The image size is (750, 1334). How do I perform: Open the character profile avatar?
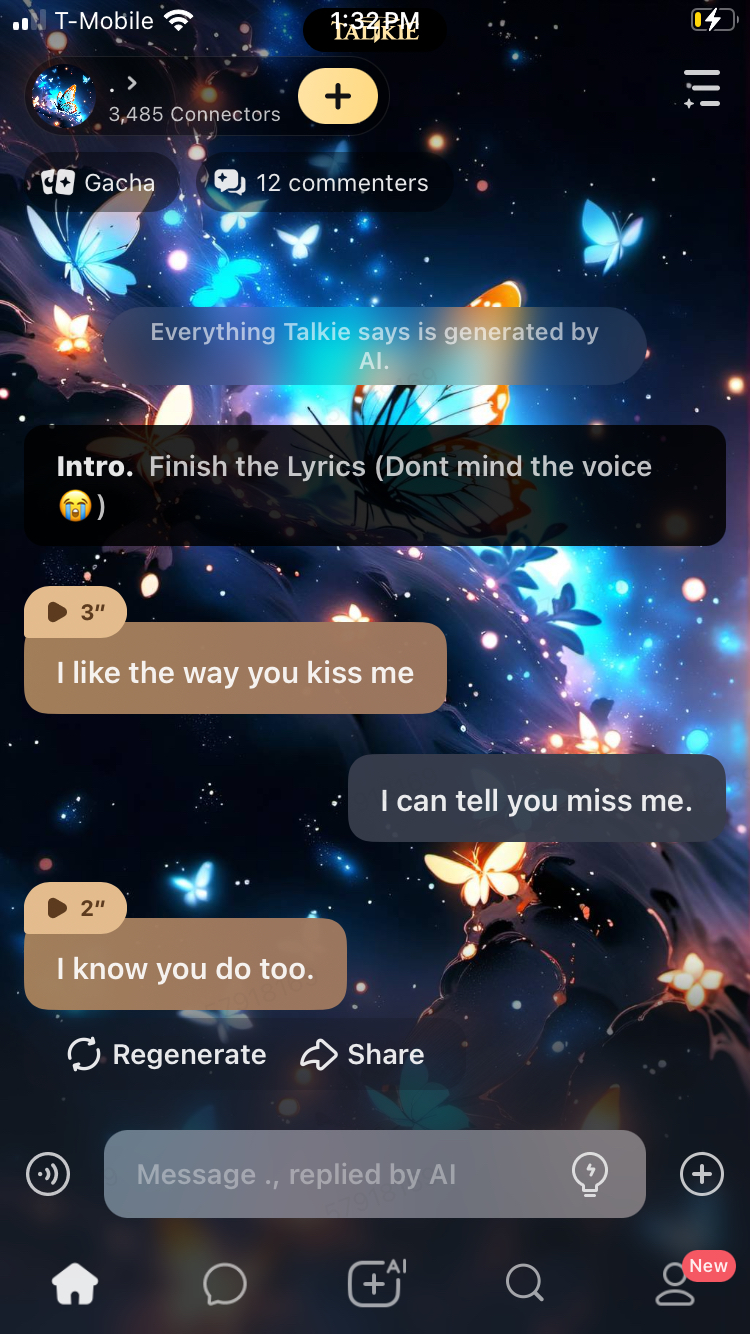tap(64, 97)
